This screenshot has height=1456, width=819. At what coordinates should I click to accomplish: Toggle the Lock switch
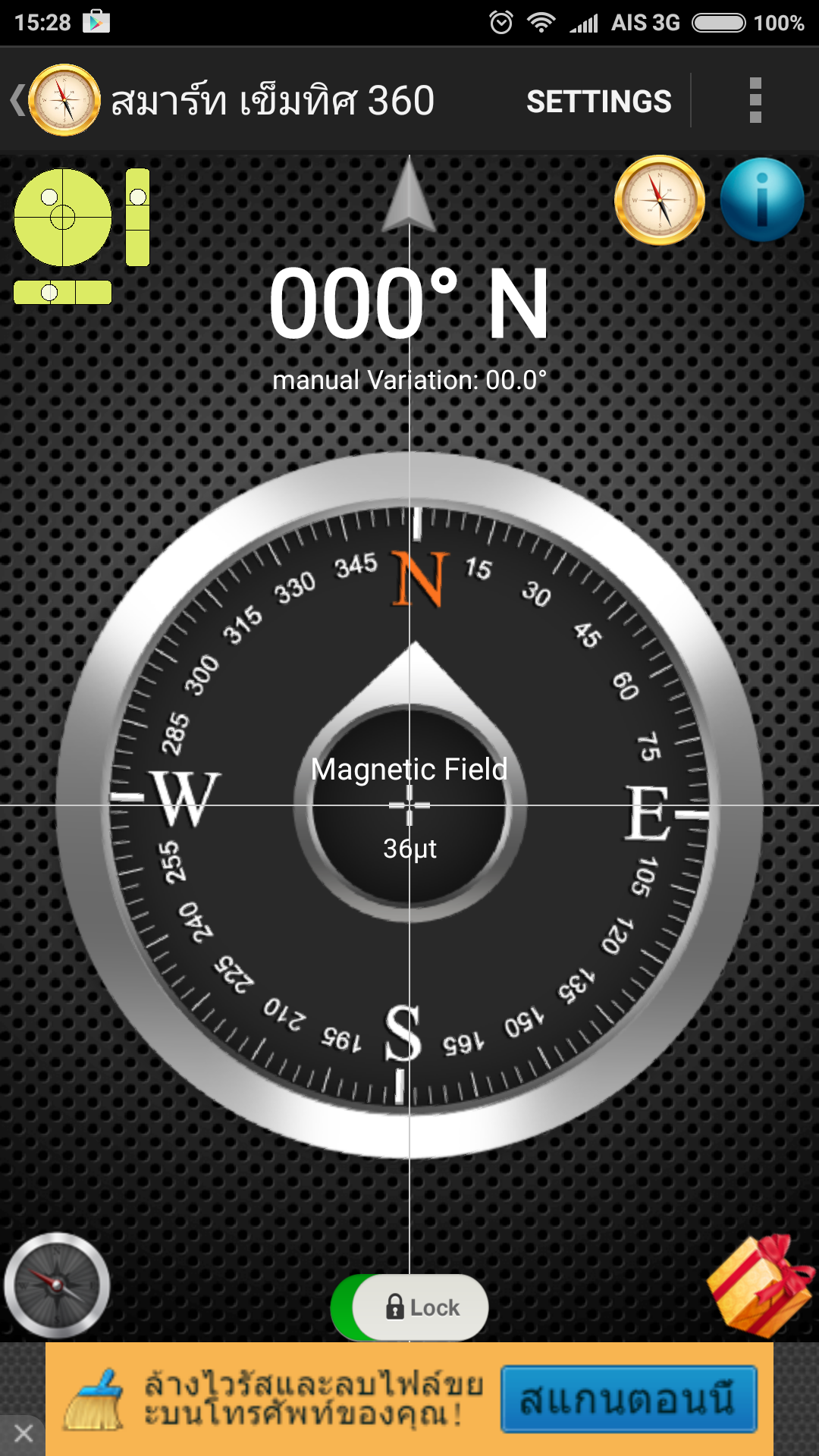coord(409,1307)
